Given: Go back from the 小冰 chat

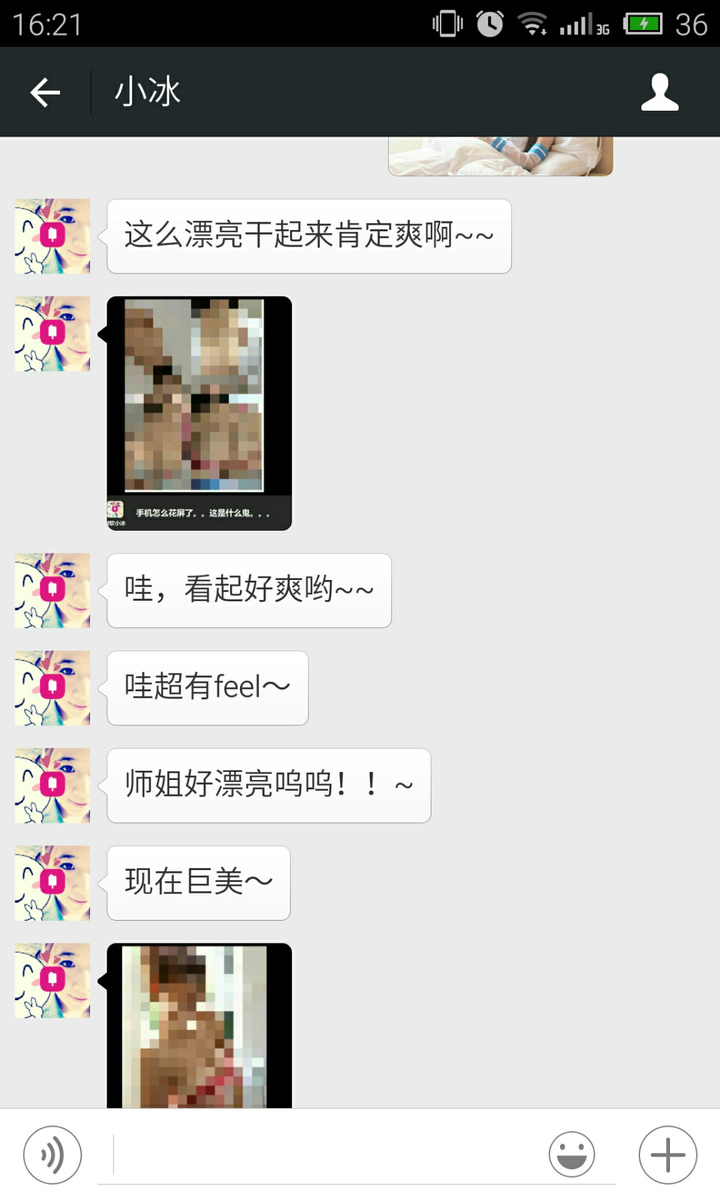Looking at the screenshot, I should tap(46, 93).
